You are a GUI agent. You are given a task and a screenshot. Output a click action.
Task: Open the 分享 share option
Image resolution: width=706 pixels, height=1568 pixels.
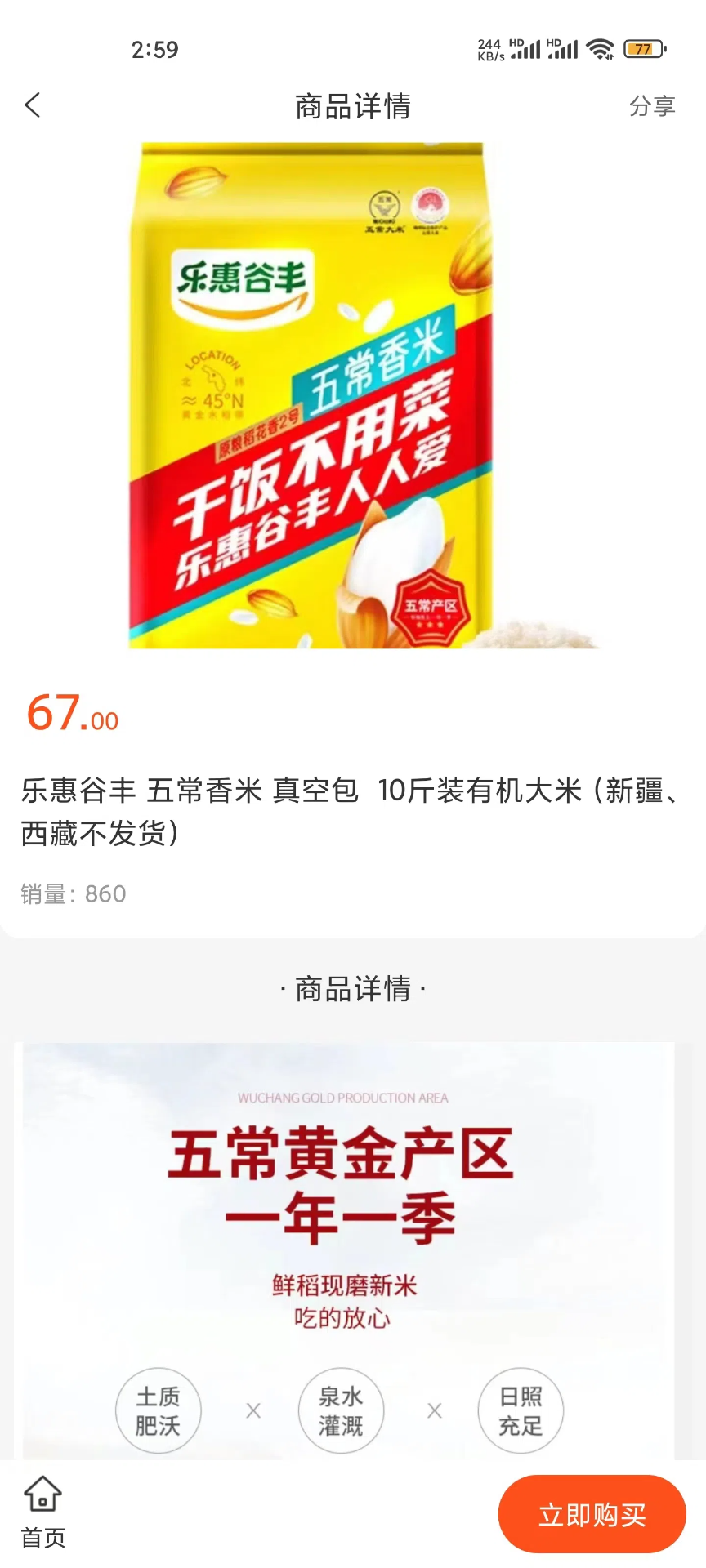[652, 105]
